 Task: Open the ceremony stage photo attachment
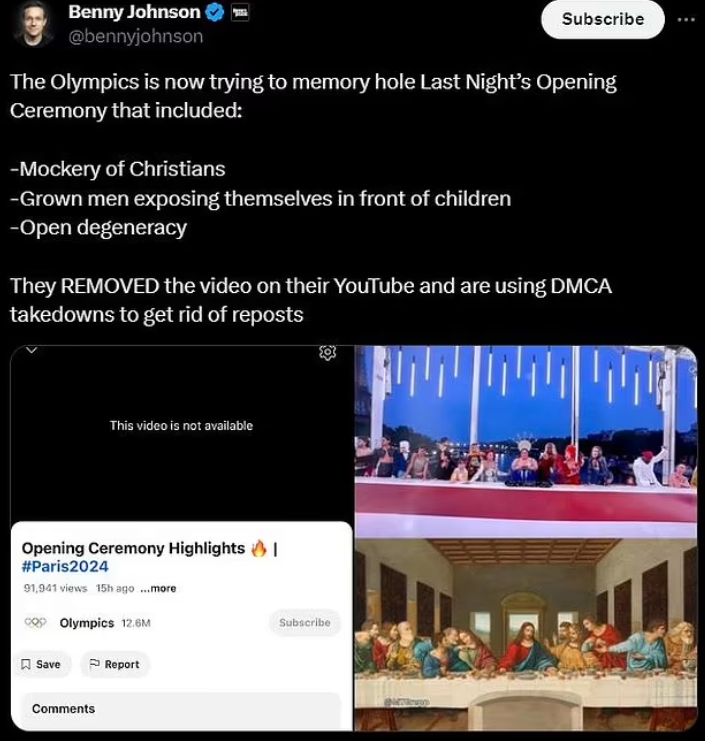(526, 440)
